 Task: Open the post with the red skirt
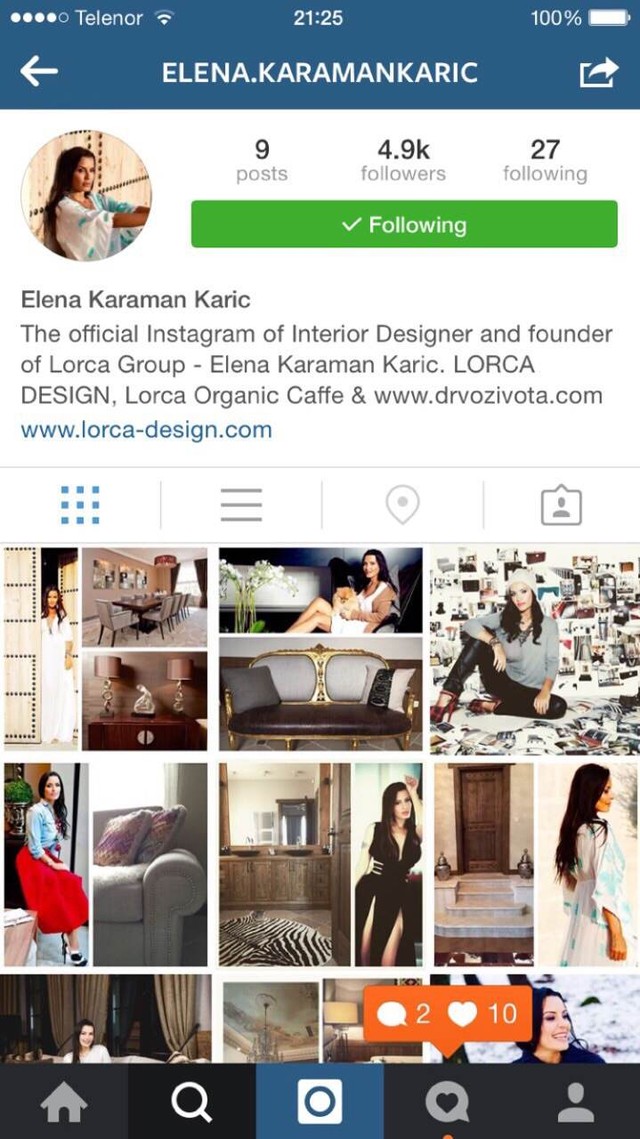coord(106,864)
